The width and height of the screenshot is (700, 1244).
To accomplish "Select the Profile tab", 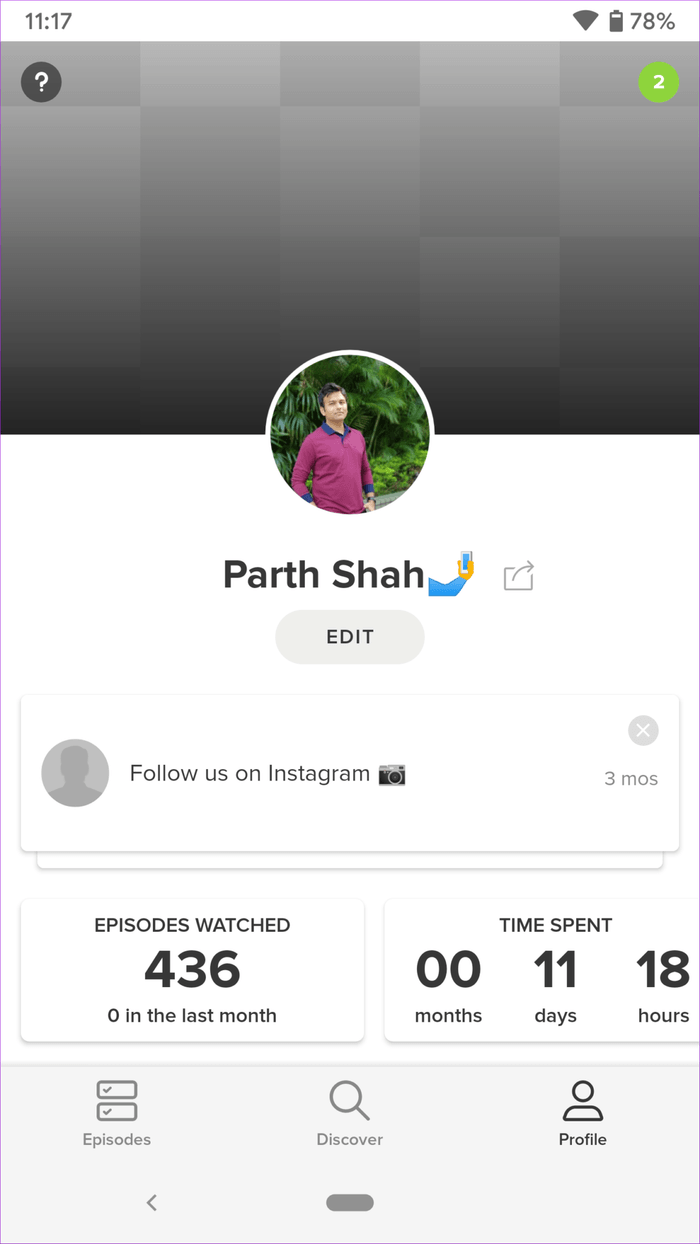I will (583, 1113).
